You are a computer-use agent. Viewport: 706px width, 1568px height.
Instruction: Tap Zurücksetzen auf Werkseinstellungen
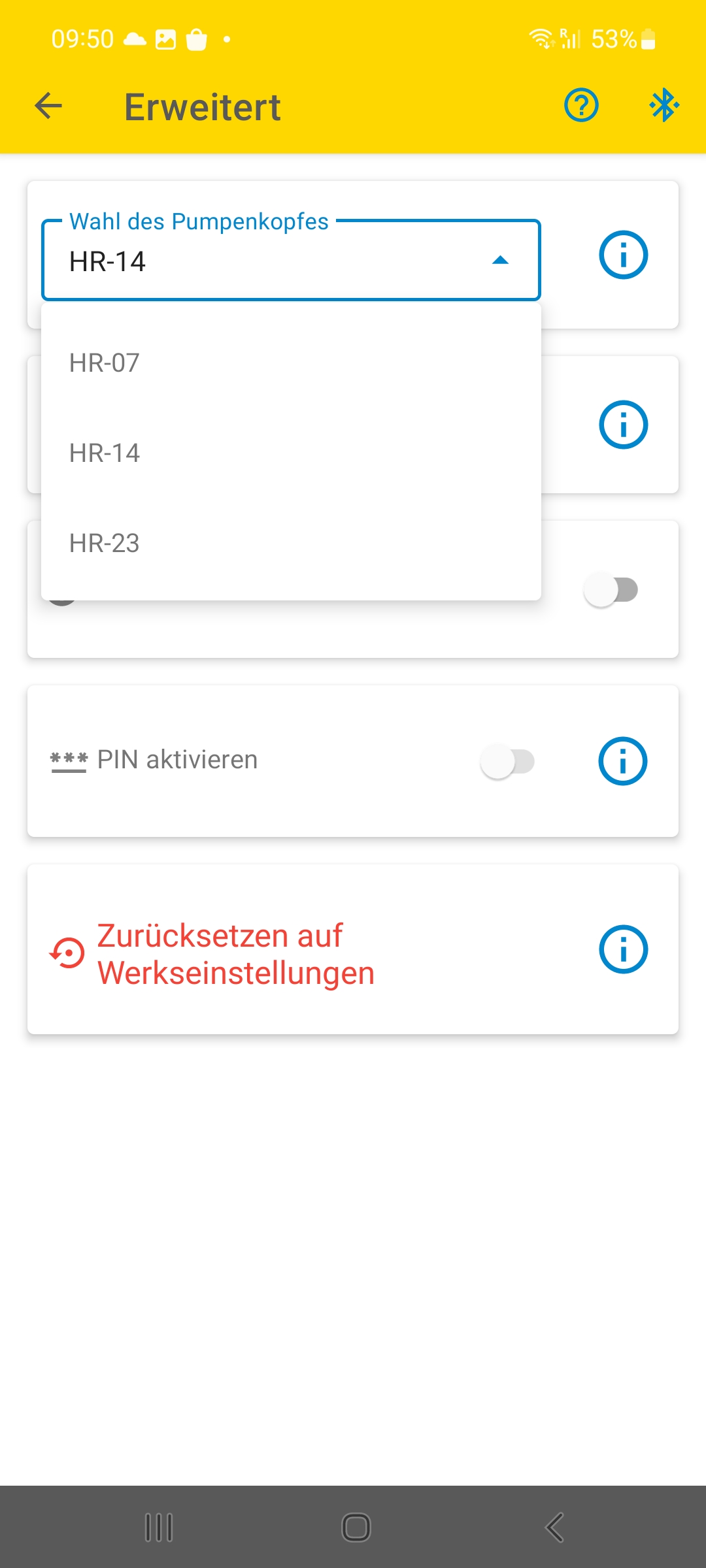point(235,954)
